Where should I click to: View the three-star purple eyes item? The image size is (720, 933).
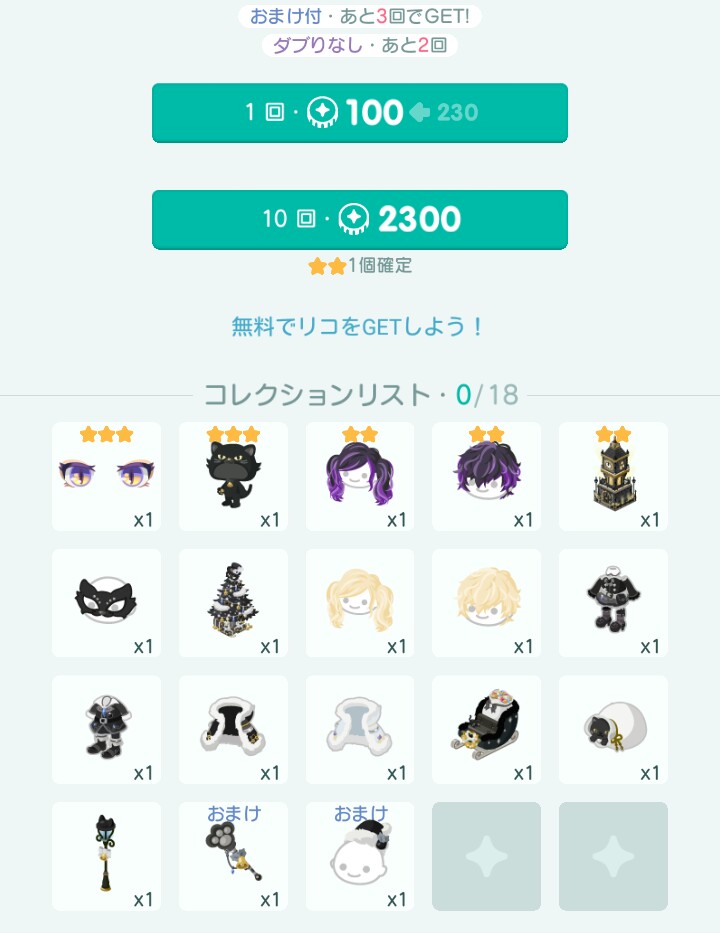pos(106,476)
